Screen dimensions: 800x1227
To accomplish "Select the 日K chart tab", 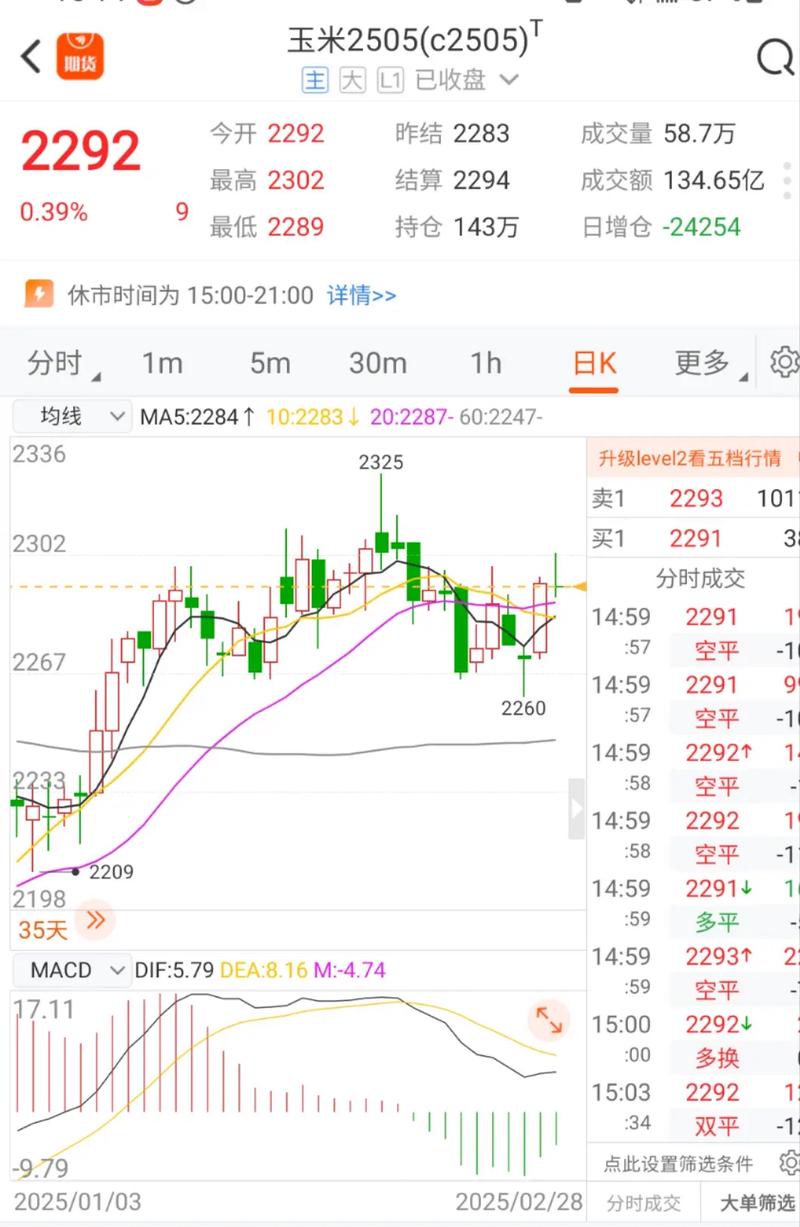I will [593, 364].
